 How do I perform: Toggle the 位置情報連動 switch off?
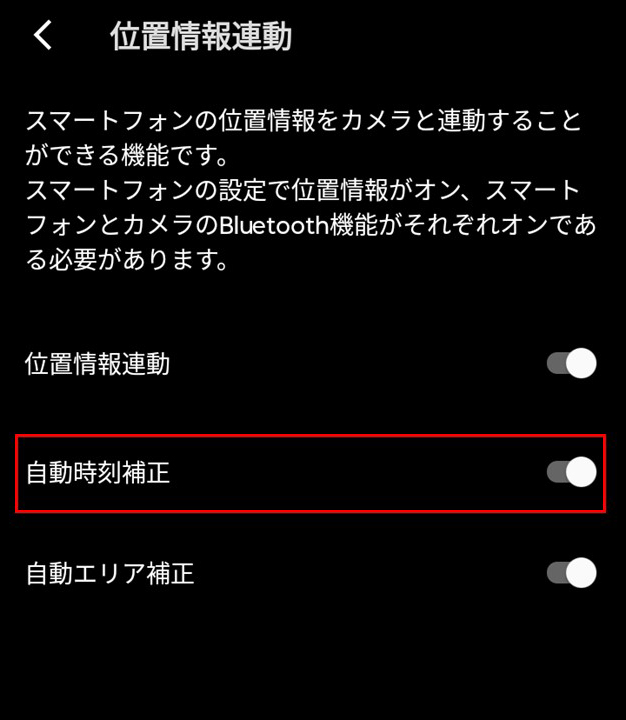coord(572,363)
